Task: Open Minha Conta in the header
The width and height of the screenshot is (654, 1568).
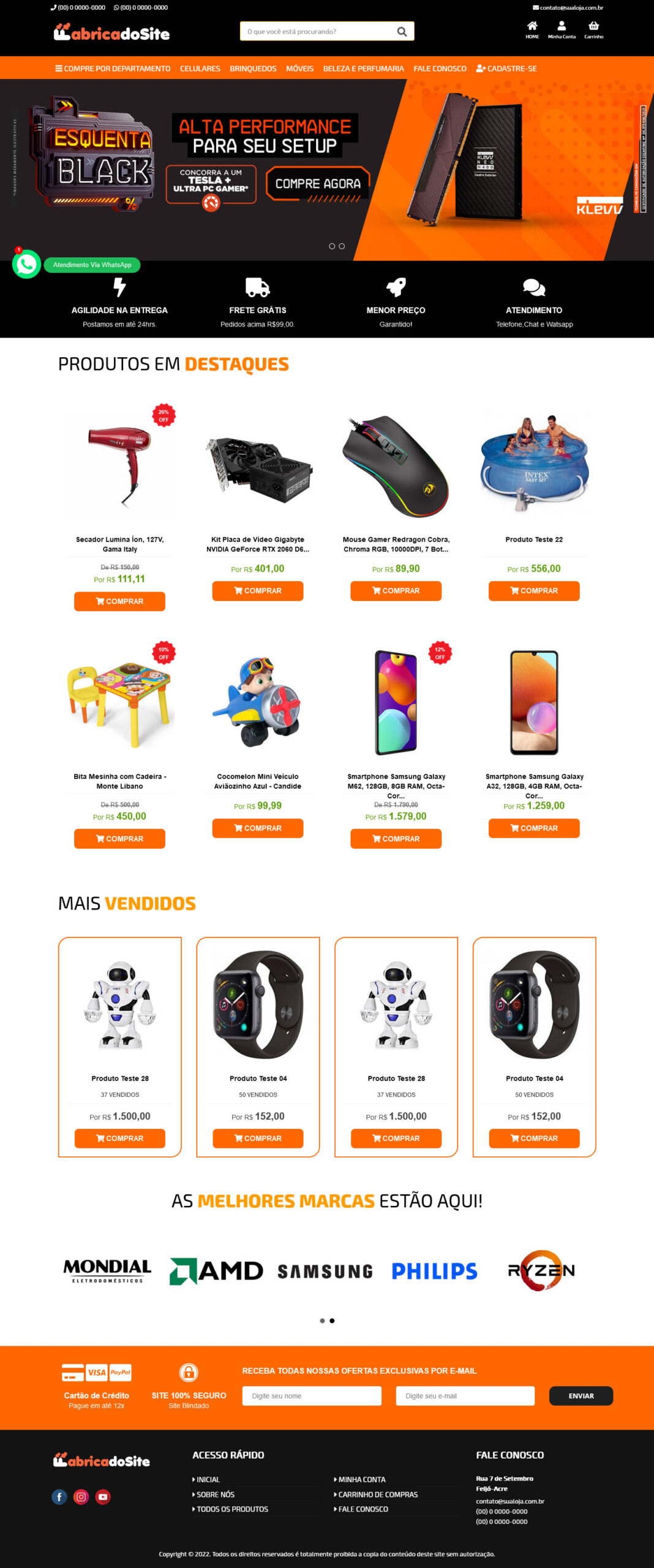Action: (562, 29)
